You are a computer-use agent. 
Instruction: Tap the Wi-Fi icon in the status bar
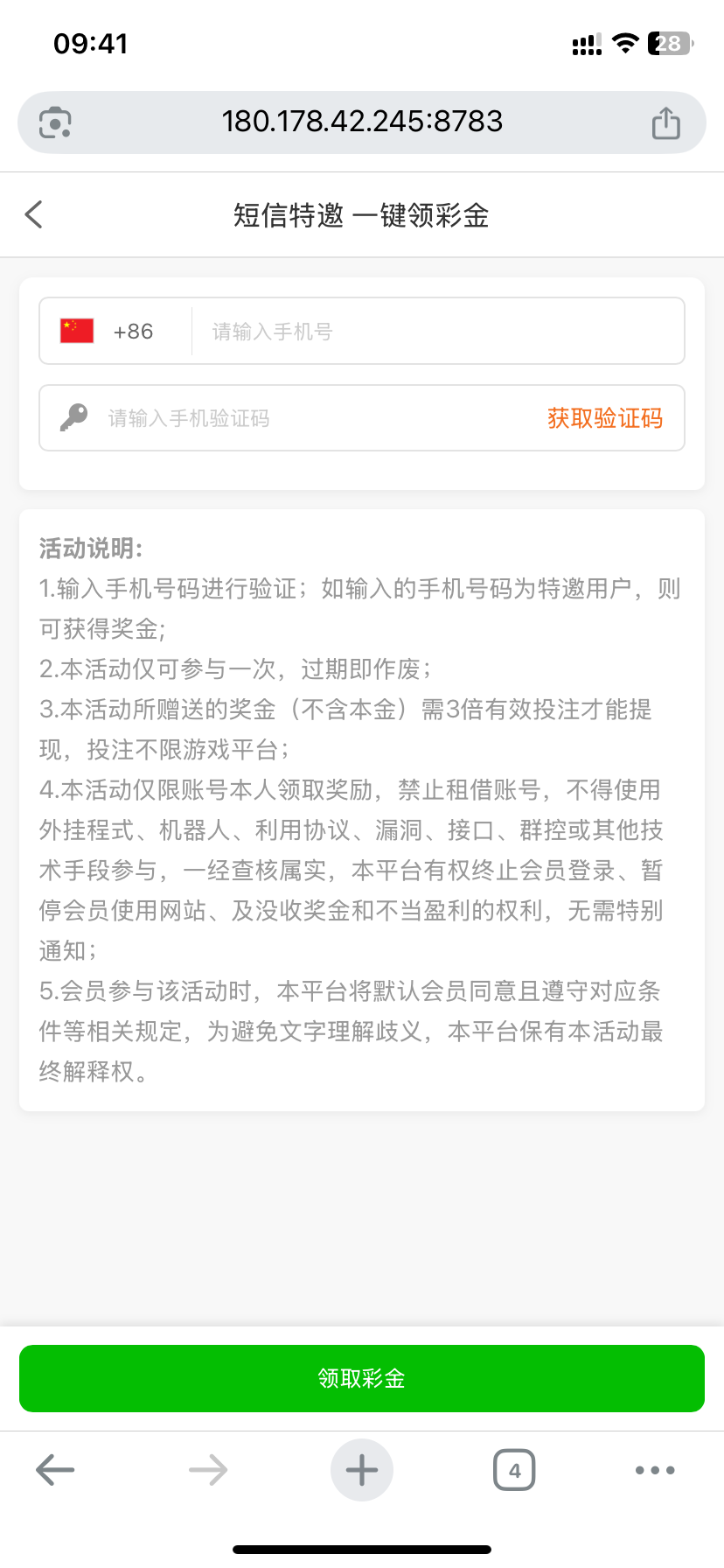pyautogui.click(x=624, y=43)
